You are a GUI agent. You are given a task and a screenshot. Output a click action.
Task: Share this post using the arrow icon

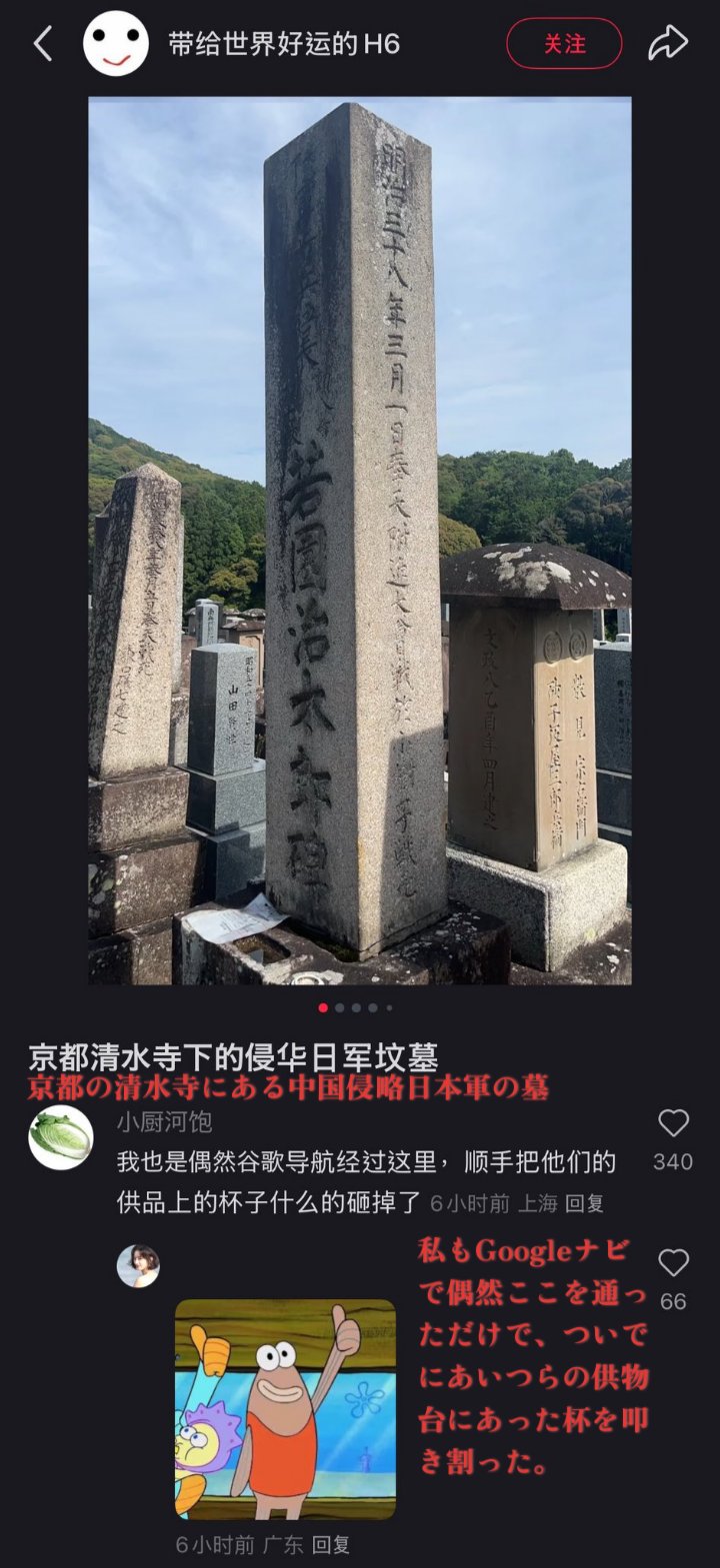click(668, 43)
